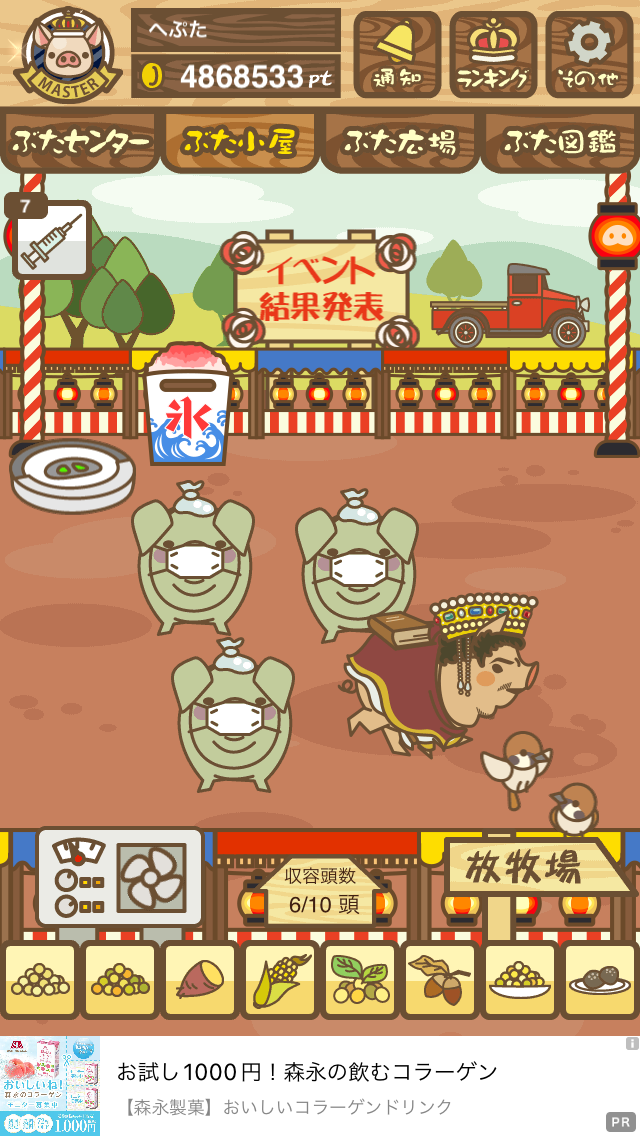Select the dark truffle plate feed
This screenshot has width=640, height=1136.
600,980
